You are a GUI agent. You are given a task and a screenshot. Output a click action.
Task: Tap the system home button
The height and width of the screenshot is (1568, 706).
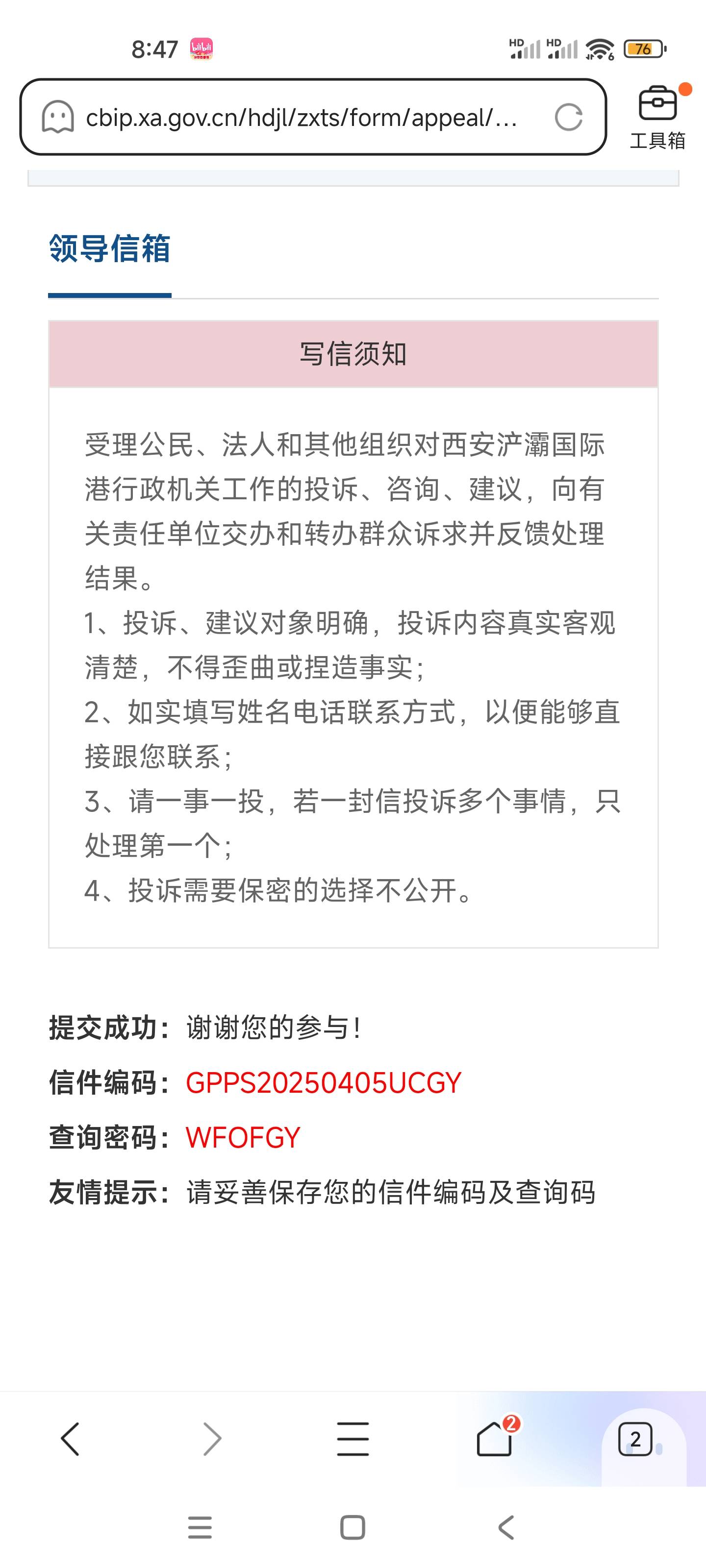pos(353,1527)
